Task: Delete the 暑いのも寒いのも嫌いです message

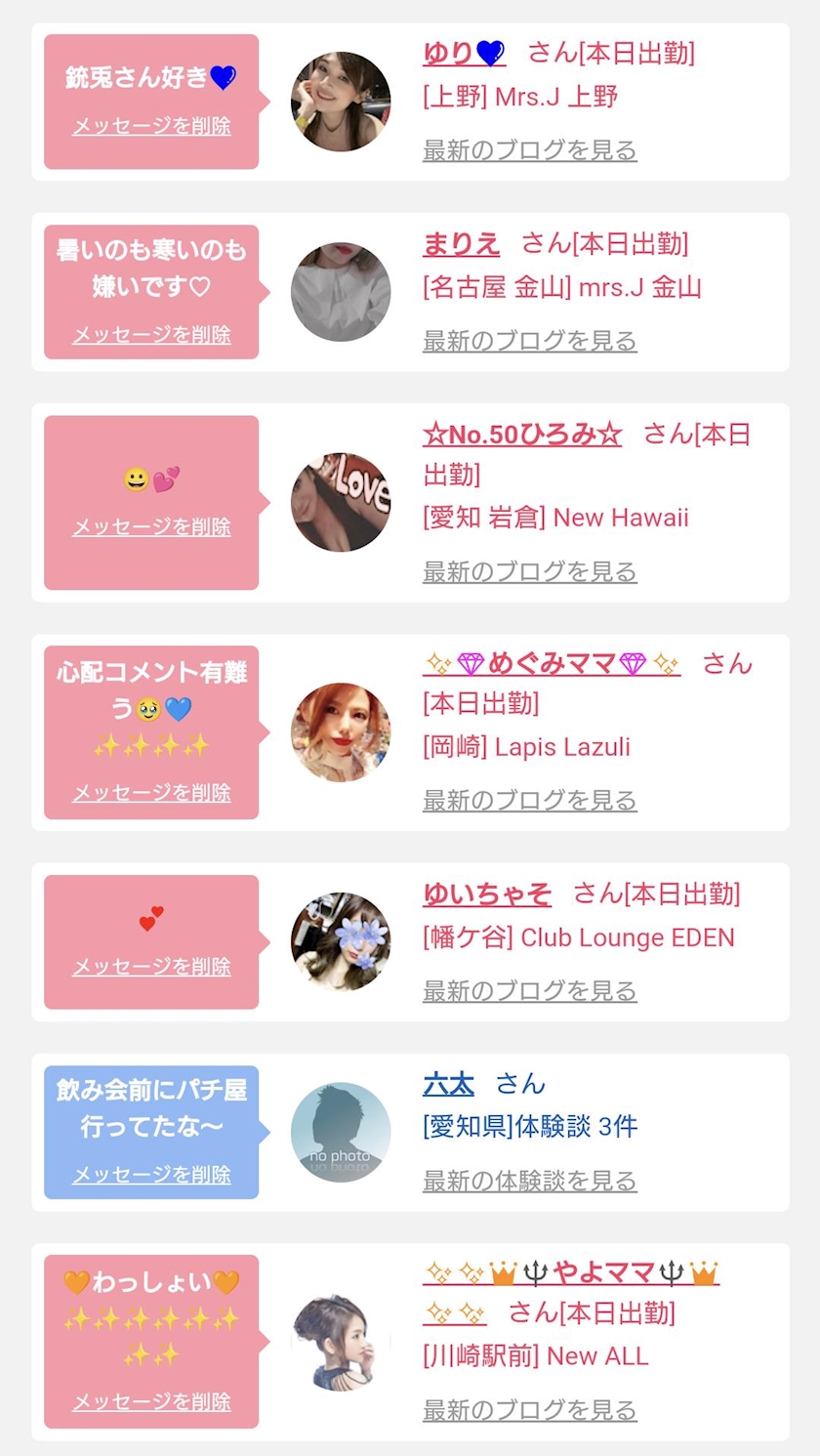Action: [x=151, y=335]
